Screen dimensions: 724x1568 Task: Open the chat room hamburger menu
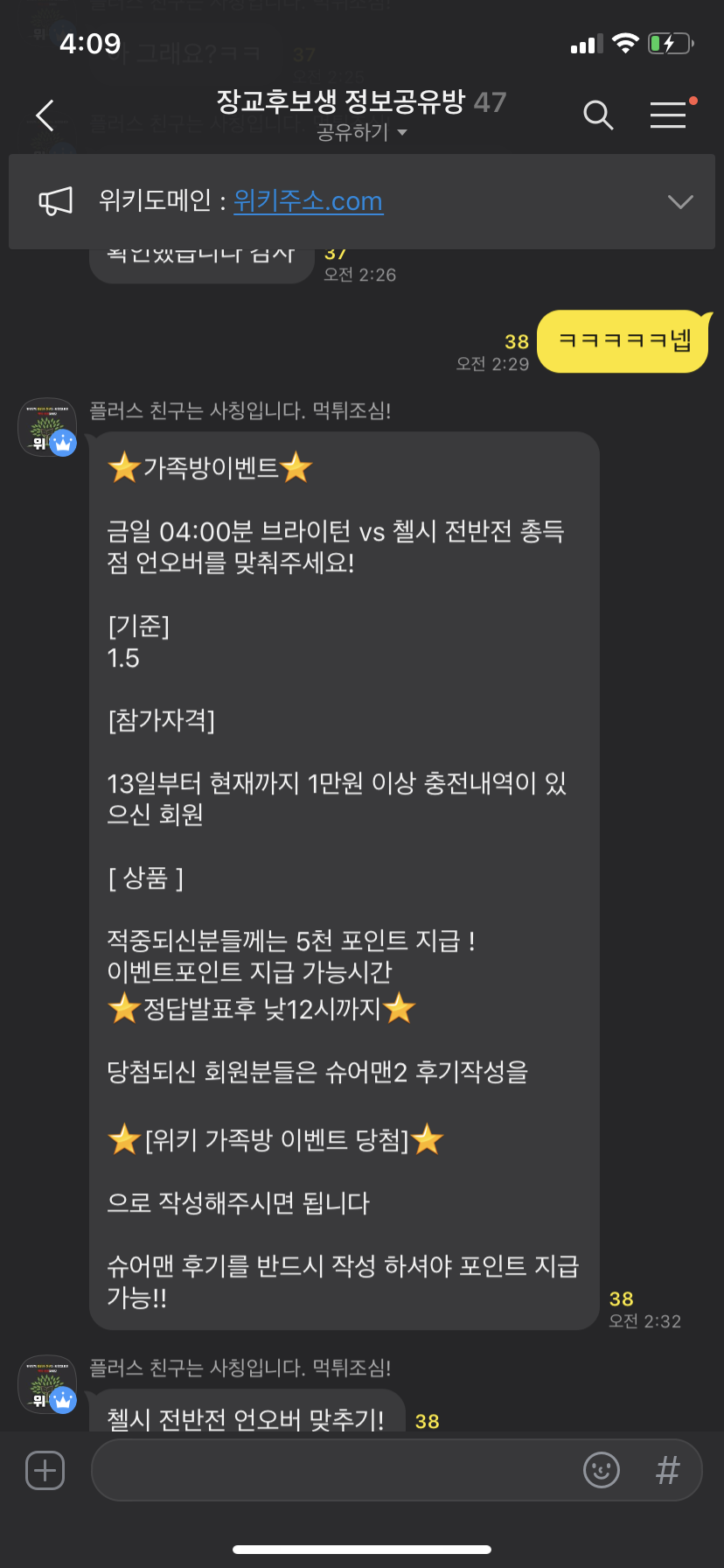pyautogui.click(x=669, y=115)
